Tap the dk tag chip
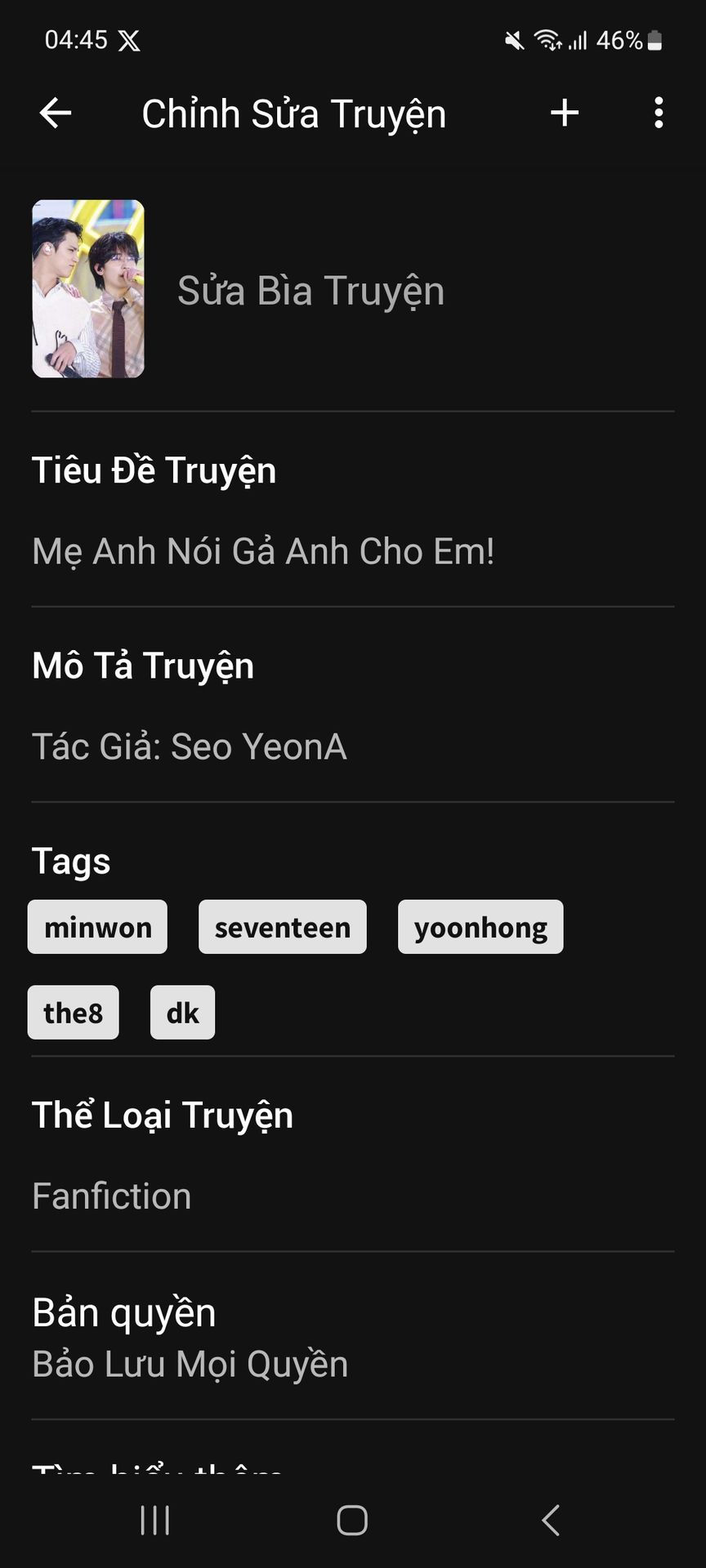Viewport: 706px width, 1568px height. 182,1013
